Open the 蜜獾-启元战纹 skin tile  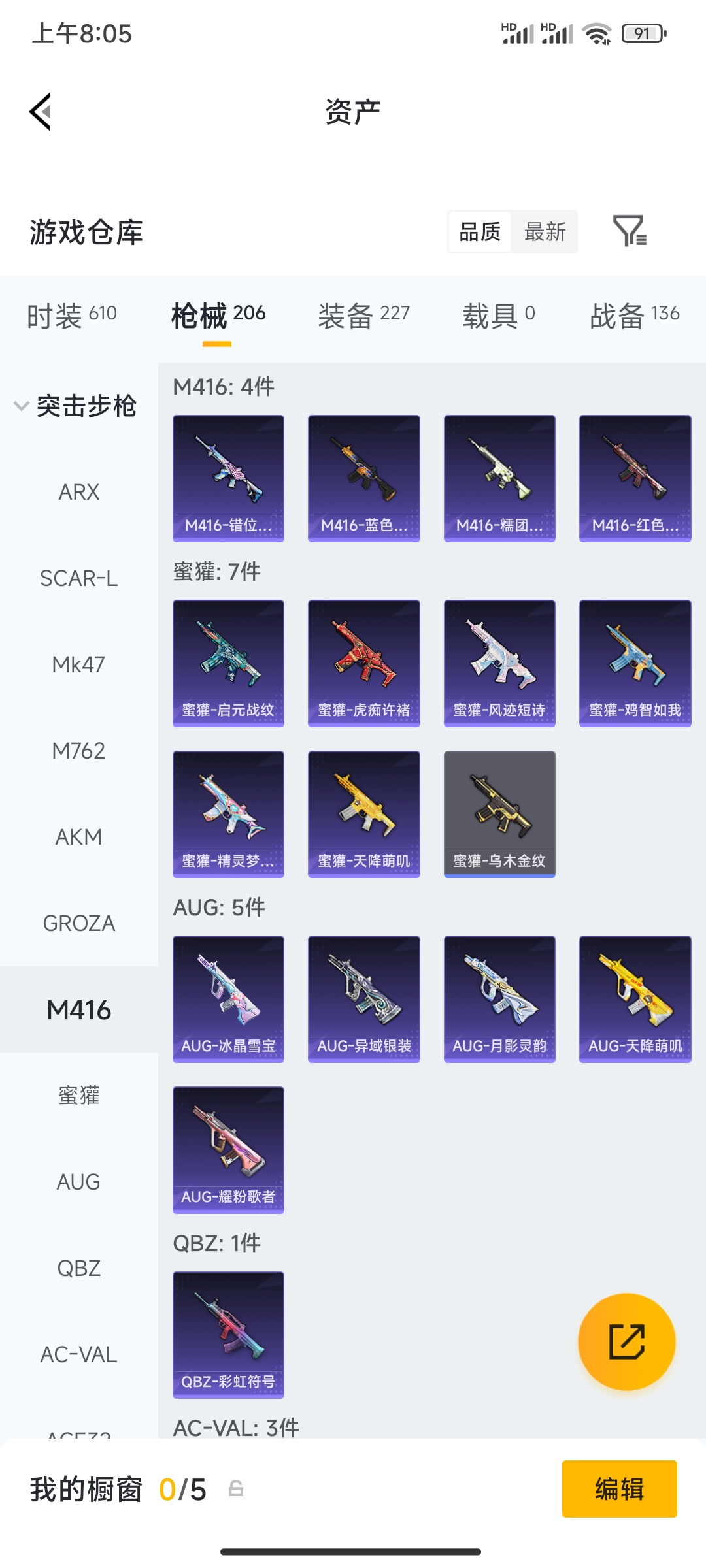[x=228, y=663]
